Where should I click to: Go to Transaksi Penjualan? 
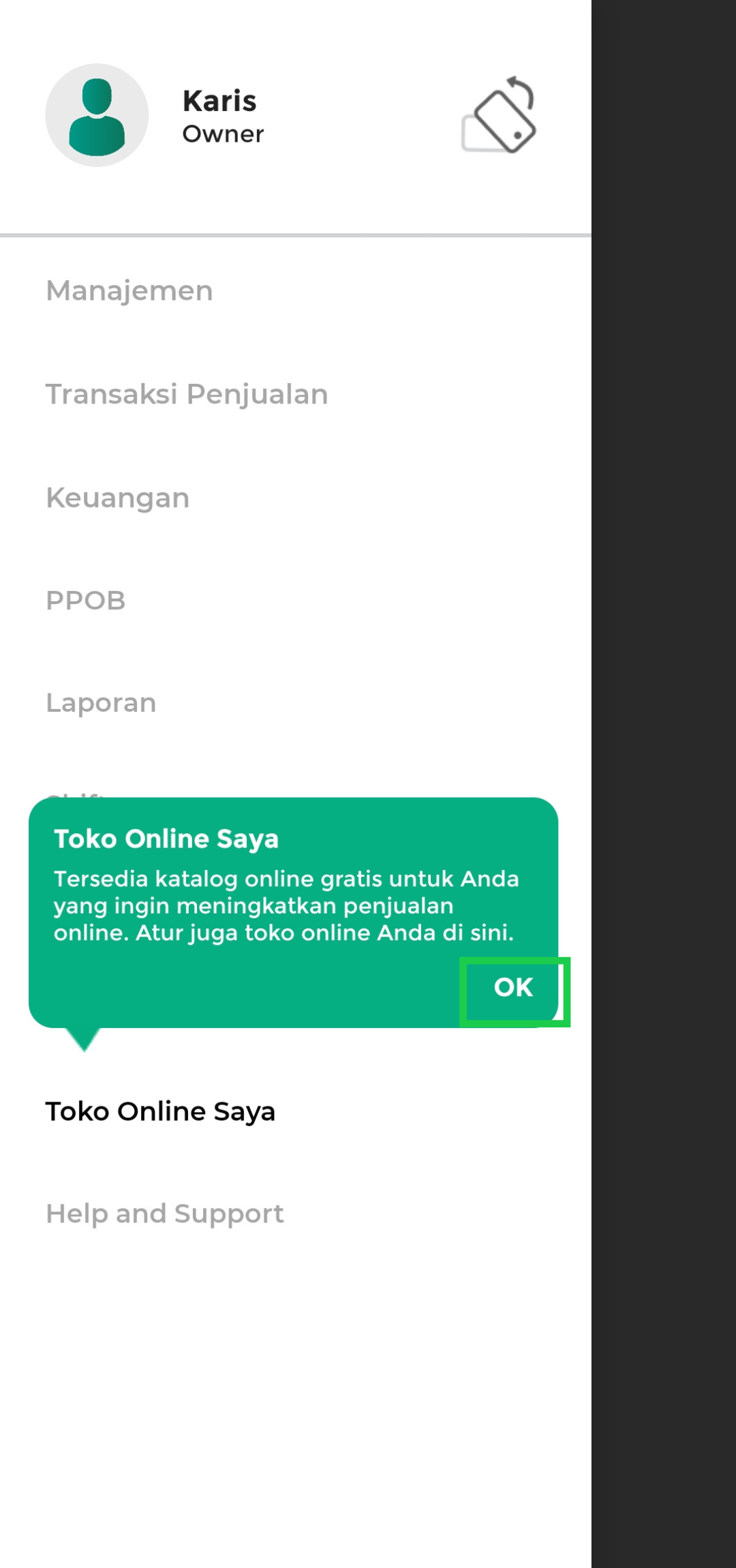(187, 395)
